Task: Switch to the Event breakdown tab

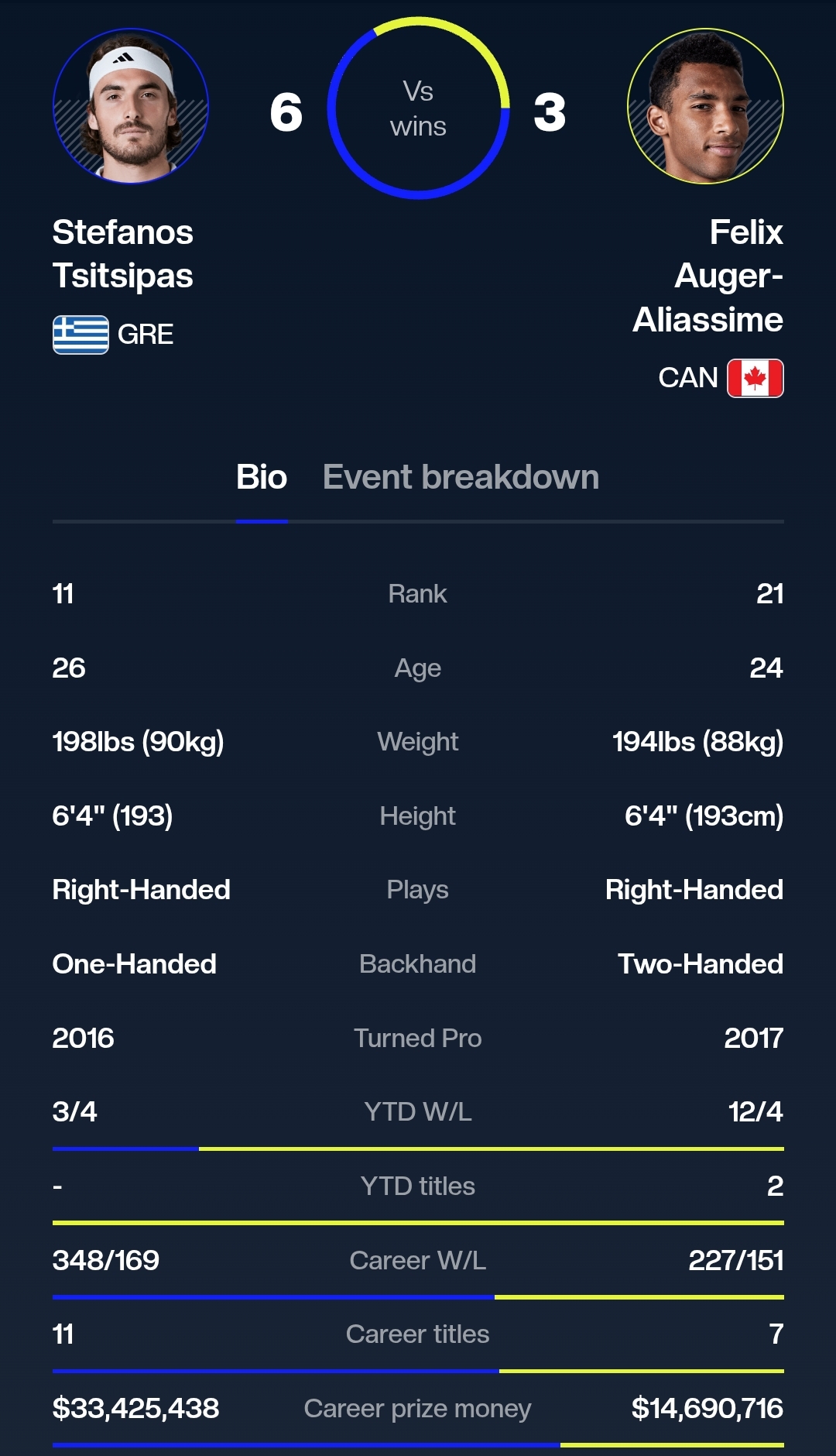Action: coord(461,477)
